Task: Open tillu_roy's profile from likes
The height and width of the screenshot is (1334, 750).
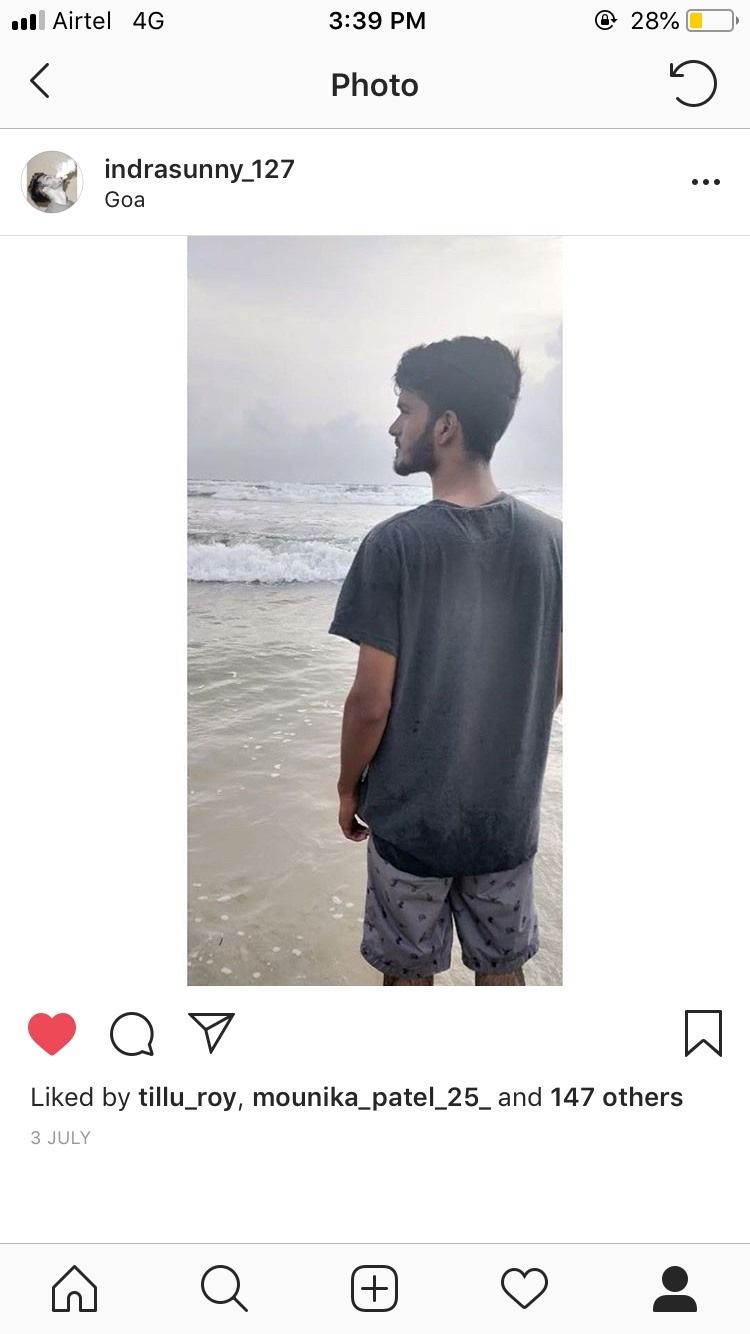Action: (187, 1097)
